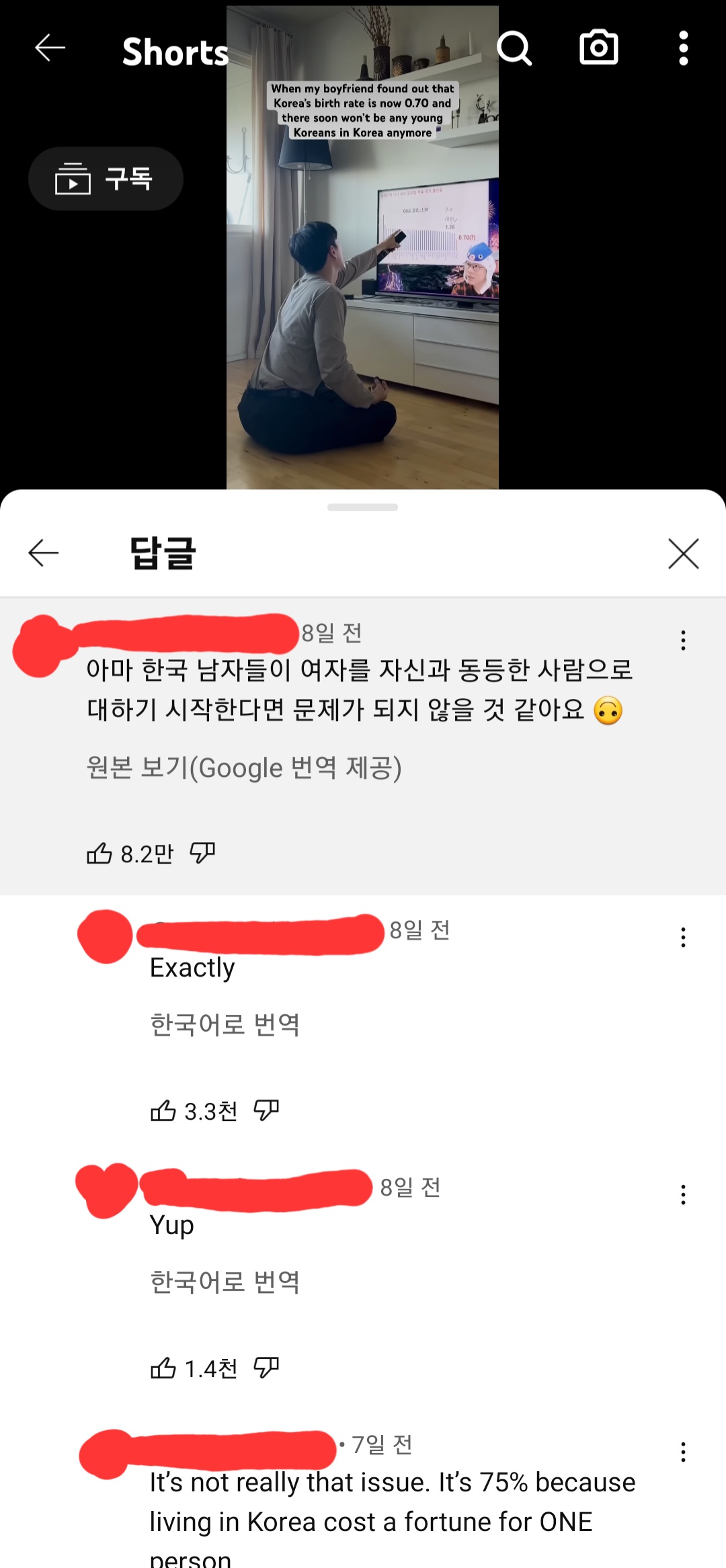Close the 답글 replies panel
The width and height of the screenshot is (726, 1568).
point(683,554)
